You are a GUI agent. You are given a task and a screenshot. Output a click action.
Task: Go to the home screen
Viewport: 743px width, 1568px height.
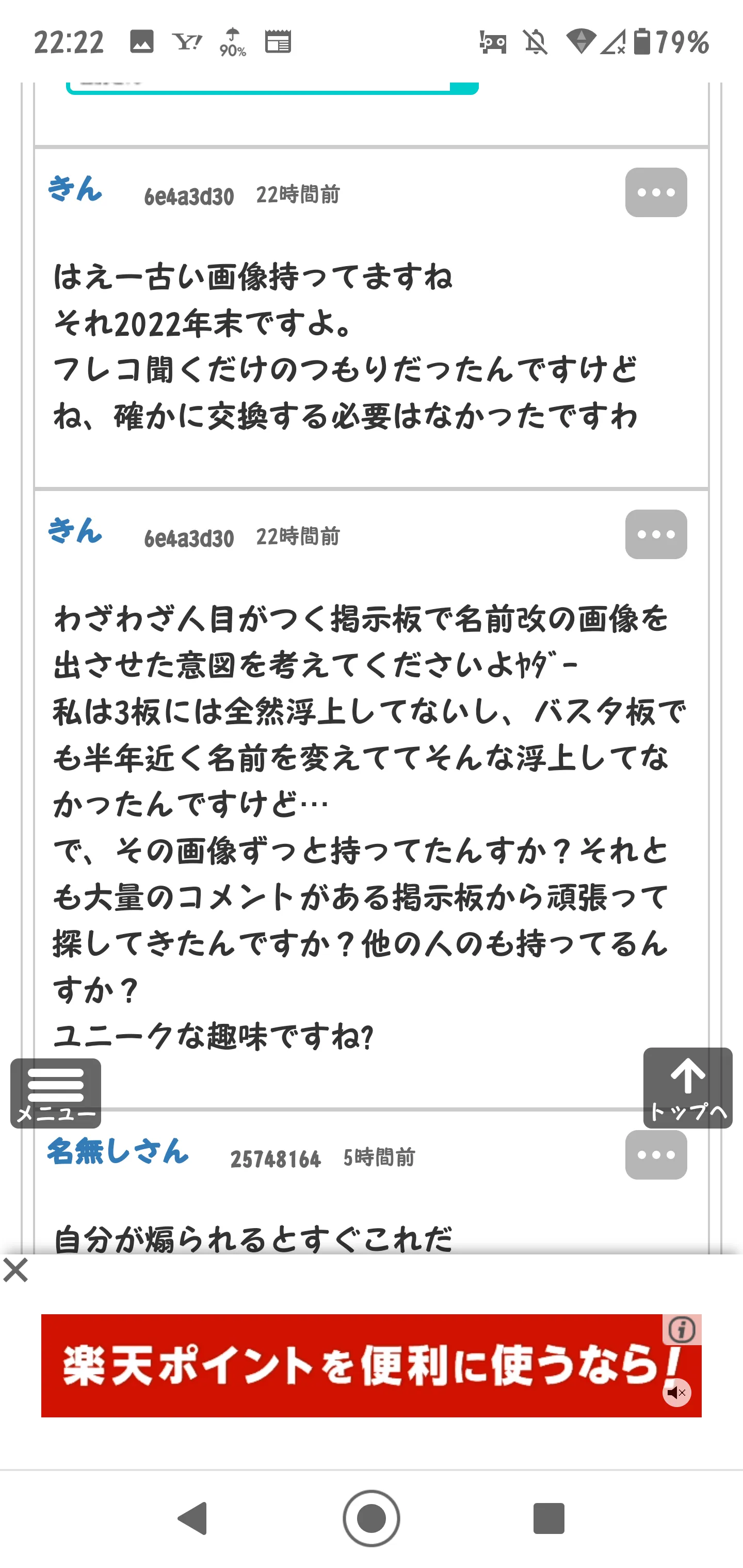tap(372, 1518)
